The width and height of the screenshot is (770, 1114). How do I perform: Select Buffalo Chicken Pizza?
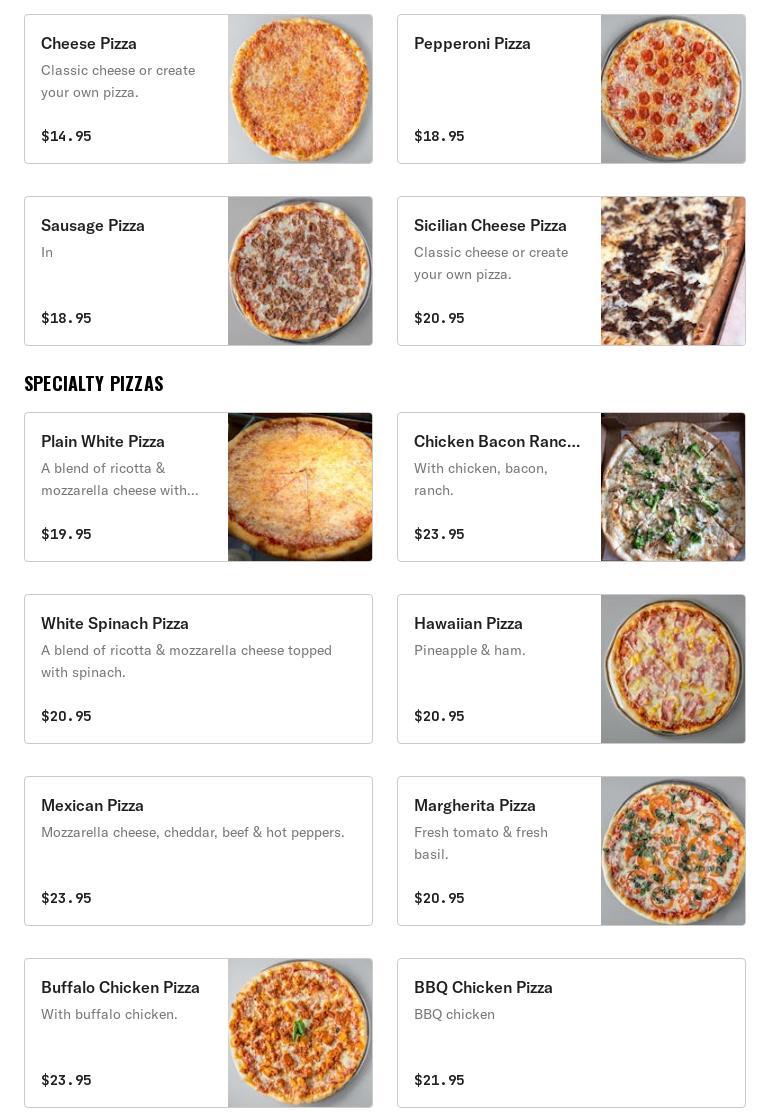[x=198, y=1033]
